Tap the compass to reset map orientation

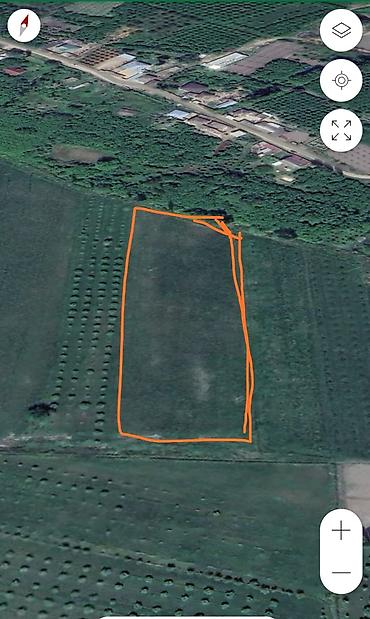pyautogui.click(x=24, y=26)
